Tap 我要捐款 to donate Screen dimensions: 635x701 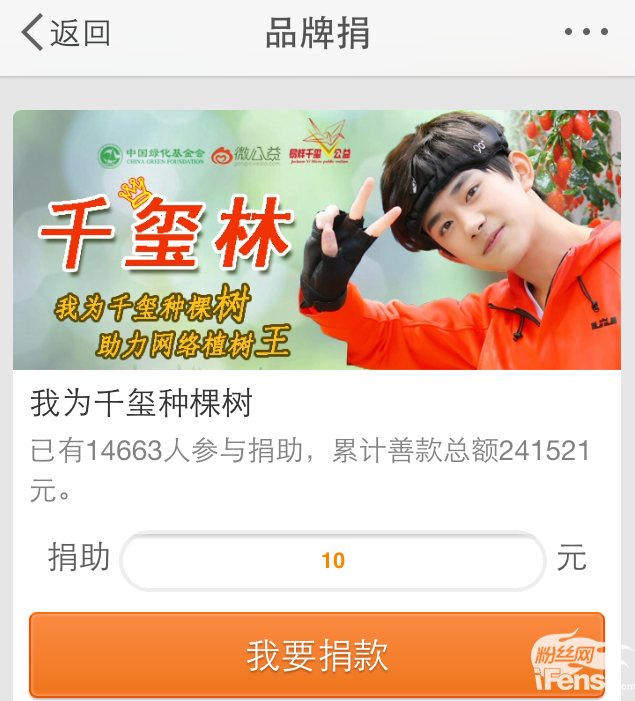[x=317, y=655]
